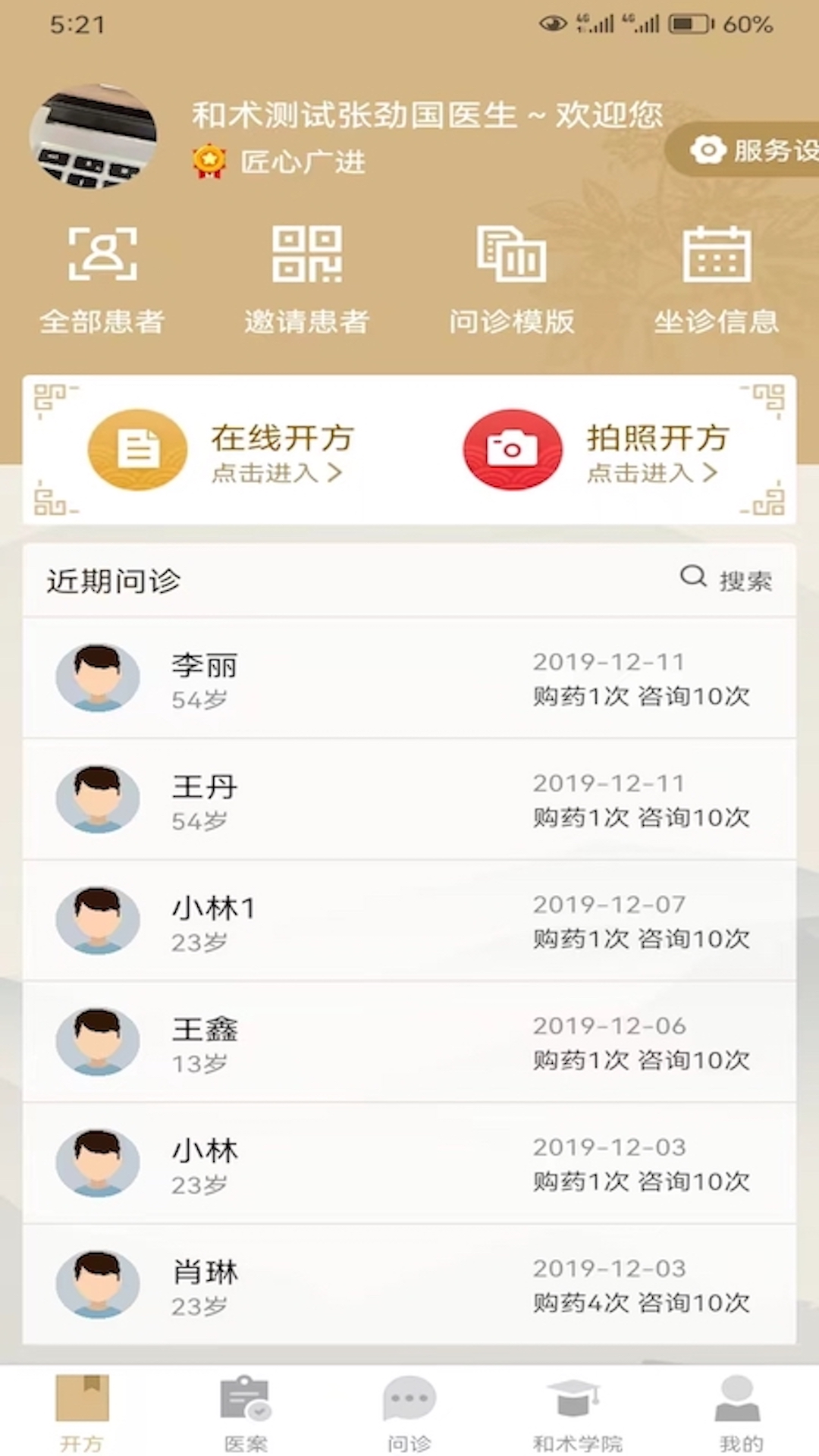Switch to the 我的 tab
Image resolution: width=819 pixels, height=1456 pixels.
(739, 1411)
